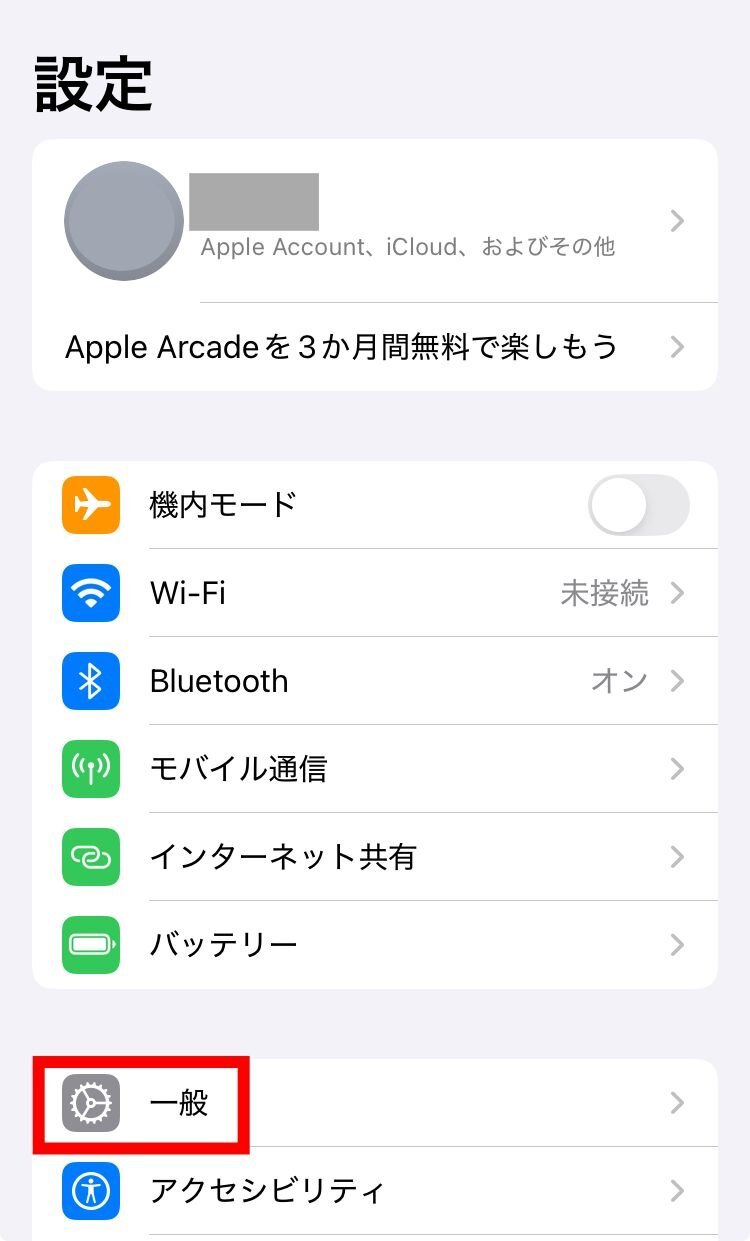
Task: Toggle the 機内モード switch
Action: (638, 505)
